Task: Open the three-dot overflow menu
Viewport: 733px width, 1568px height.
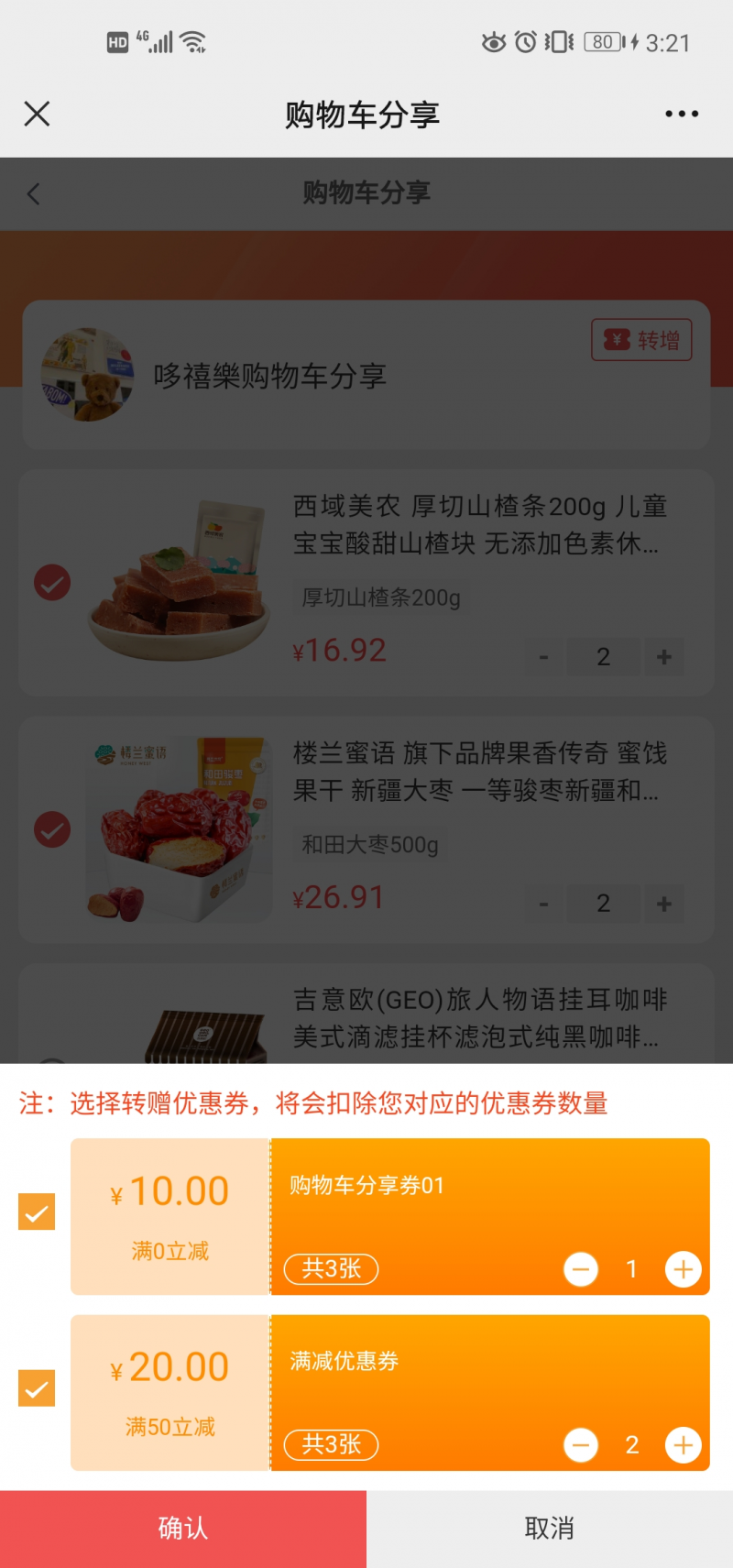Action: [682, 114]
